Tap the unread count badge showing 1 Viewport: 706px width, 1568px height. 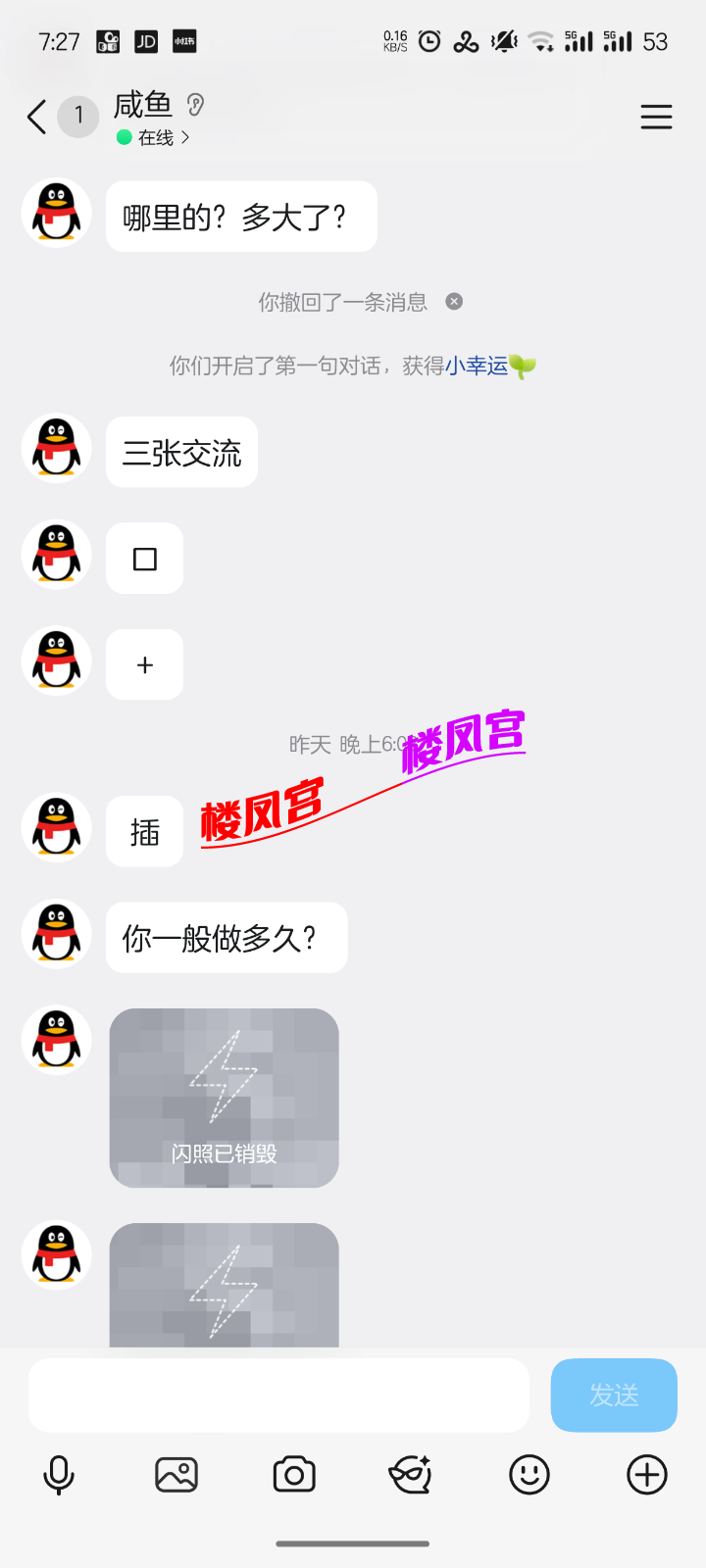(78, 117)
